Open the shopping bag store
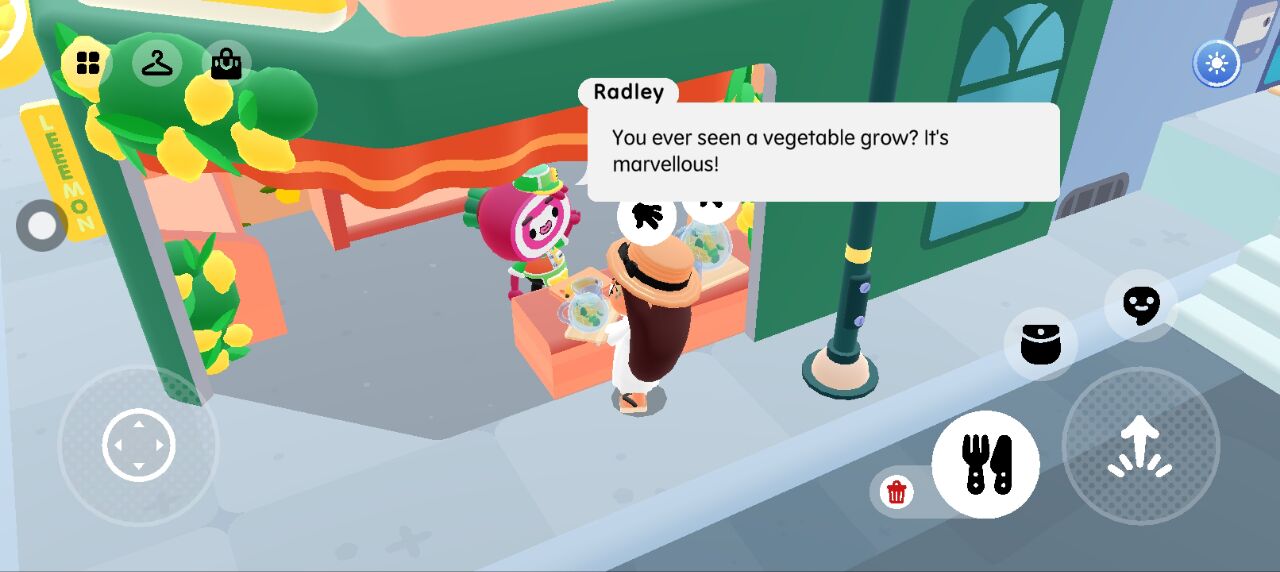The height and width of the screenshot is (572, 1280). point(226,65)
